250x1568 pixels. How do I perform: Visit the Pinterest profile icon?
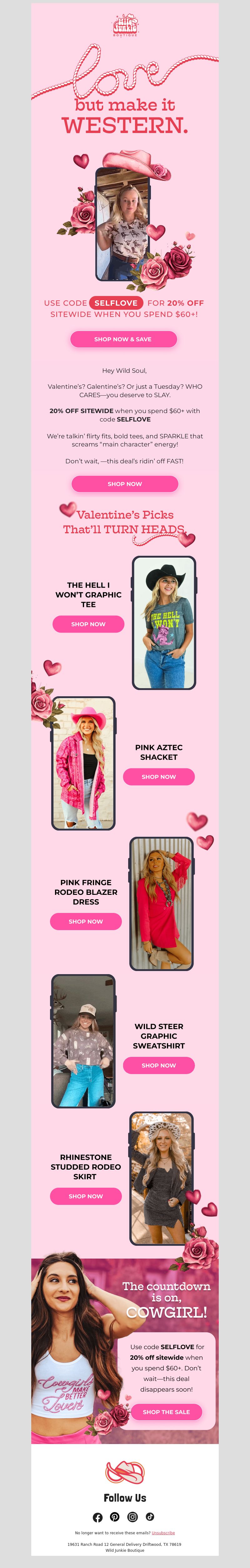tap(115, 1517)
